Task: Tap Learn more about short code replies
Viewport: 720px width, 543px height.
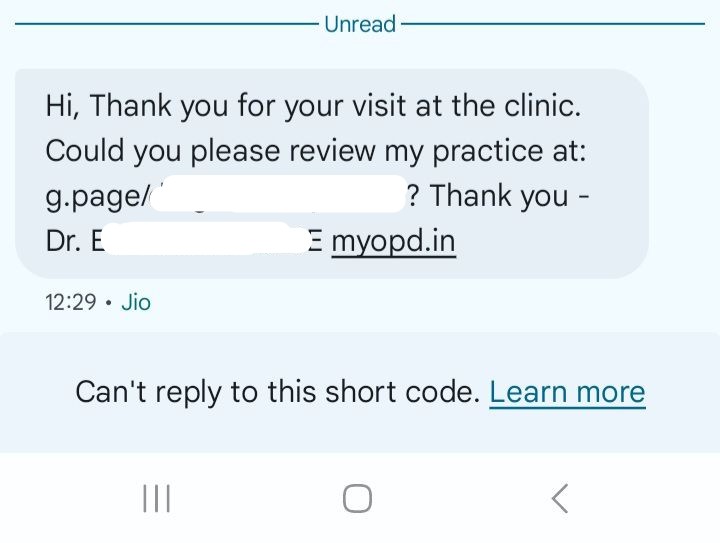Action: click(567, 392)
